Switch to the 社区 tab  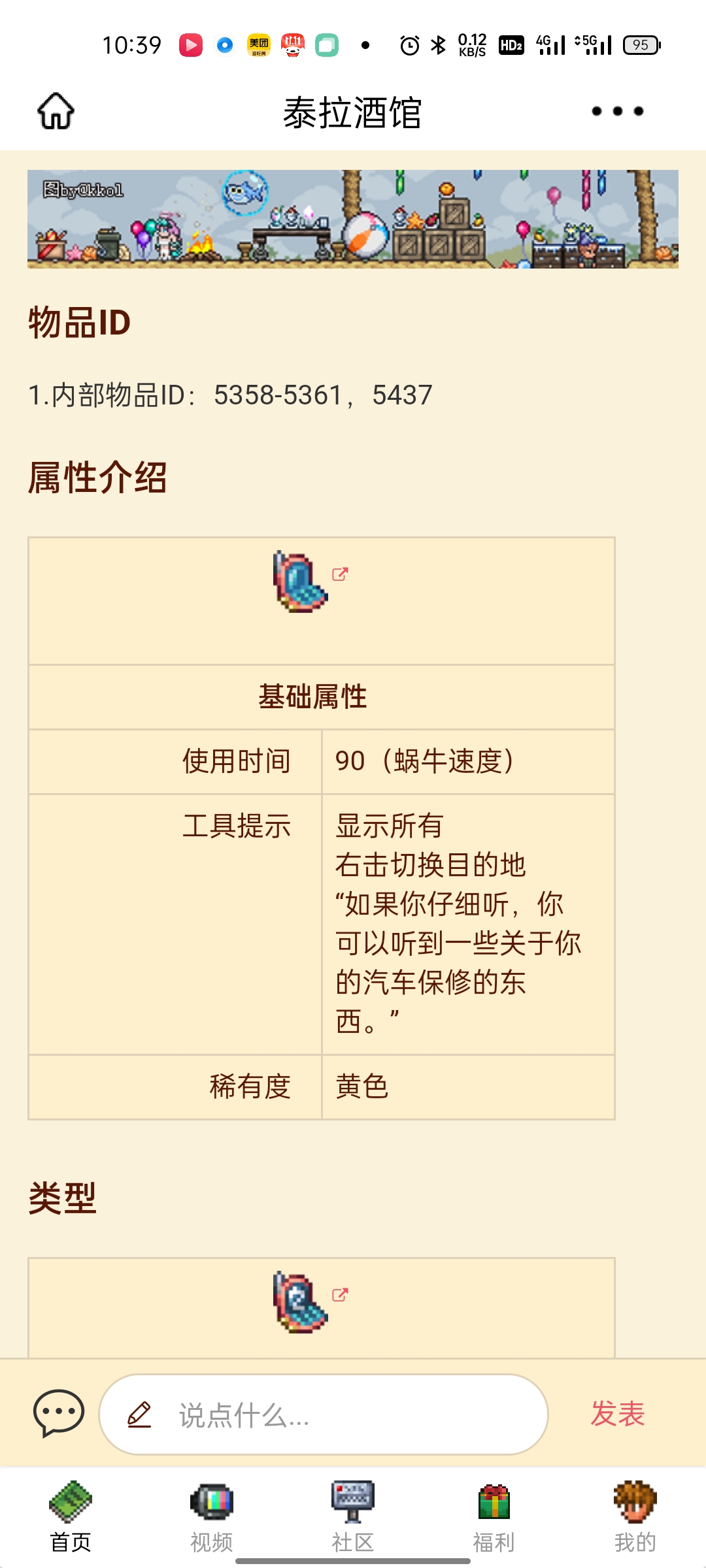[353, 1517]
